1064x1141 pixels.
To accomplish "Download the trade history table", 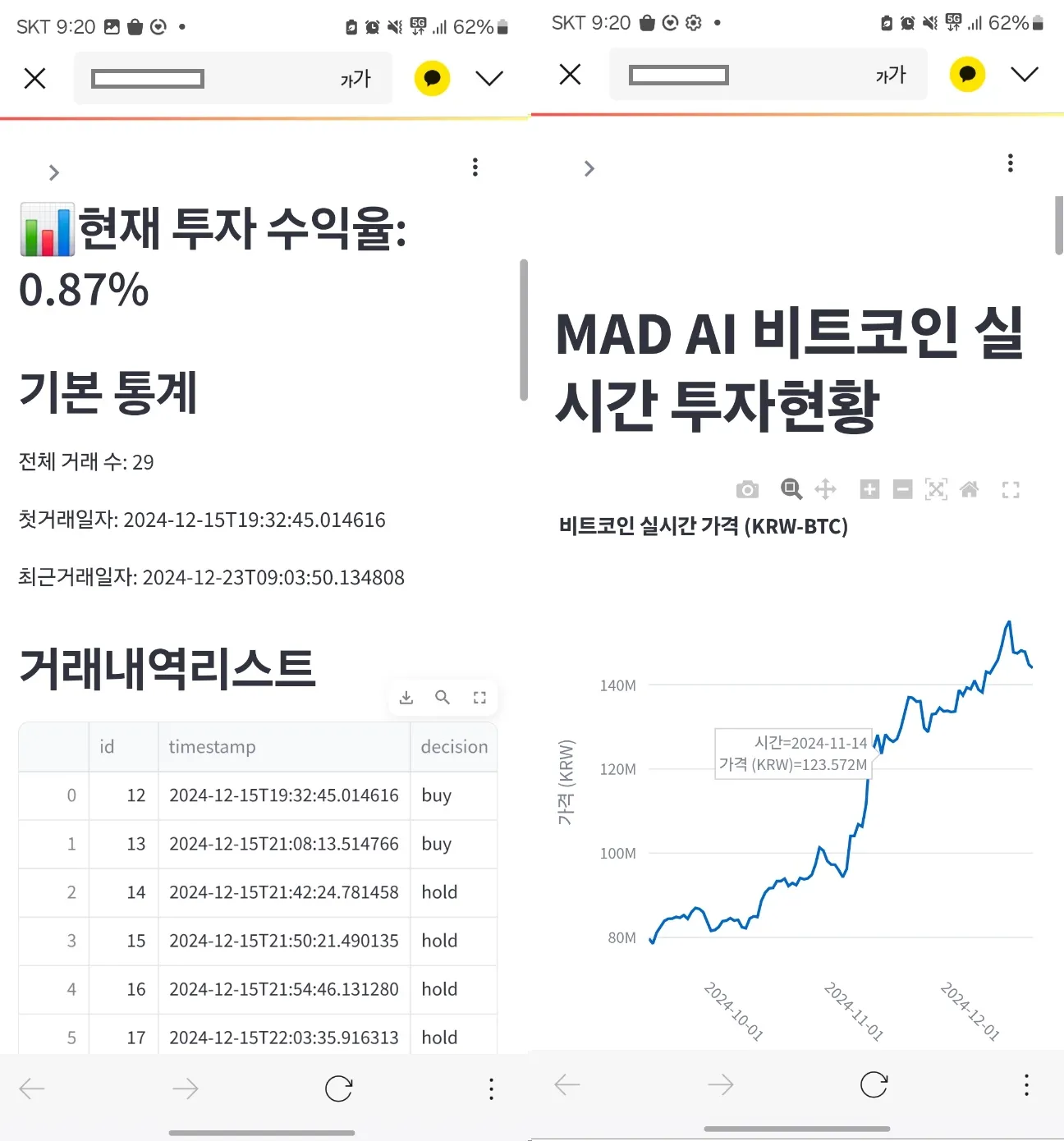I will [x=406, y=697].
